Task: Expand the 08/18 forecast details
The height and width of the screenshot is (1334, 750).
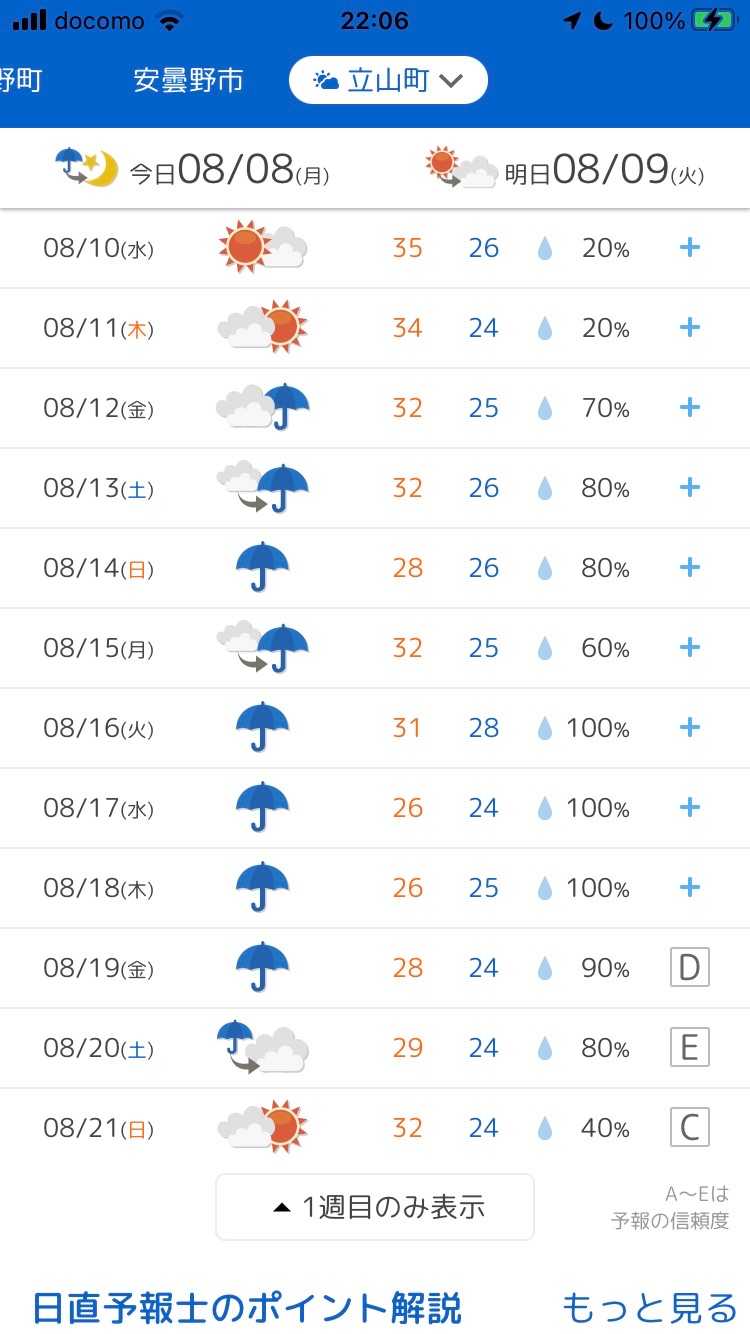Action: click(689, 887)
